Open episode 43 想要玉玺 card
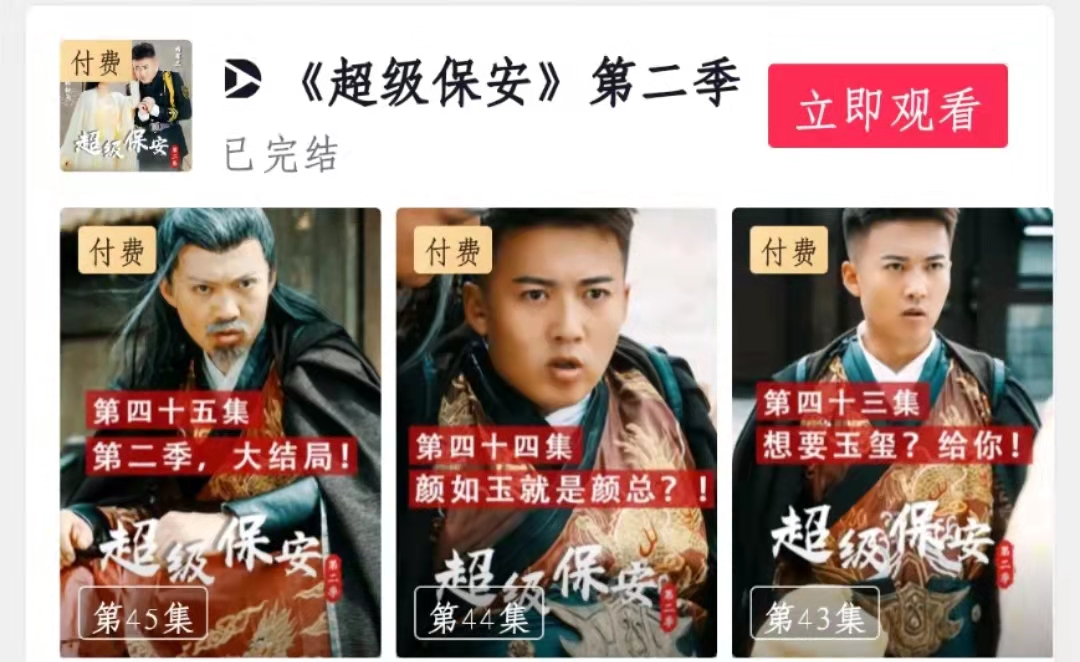The width and height of the screenshot is (1080, 662). pyautogui.click(x=891, y=432)
